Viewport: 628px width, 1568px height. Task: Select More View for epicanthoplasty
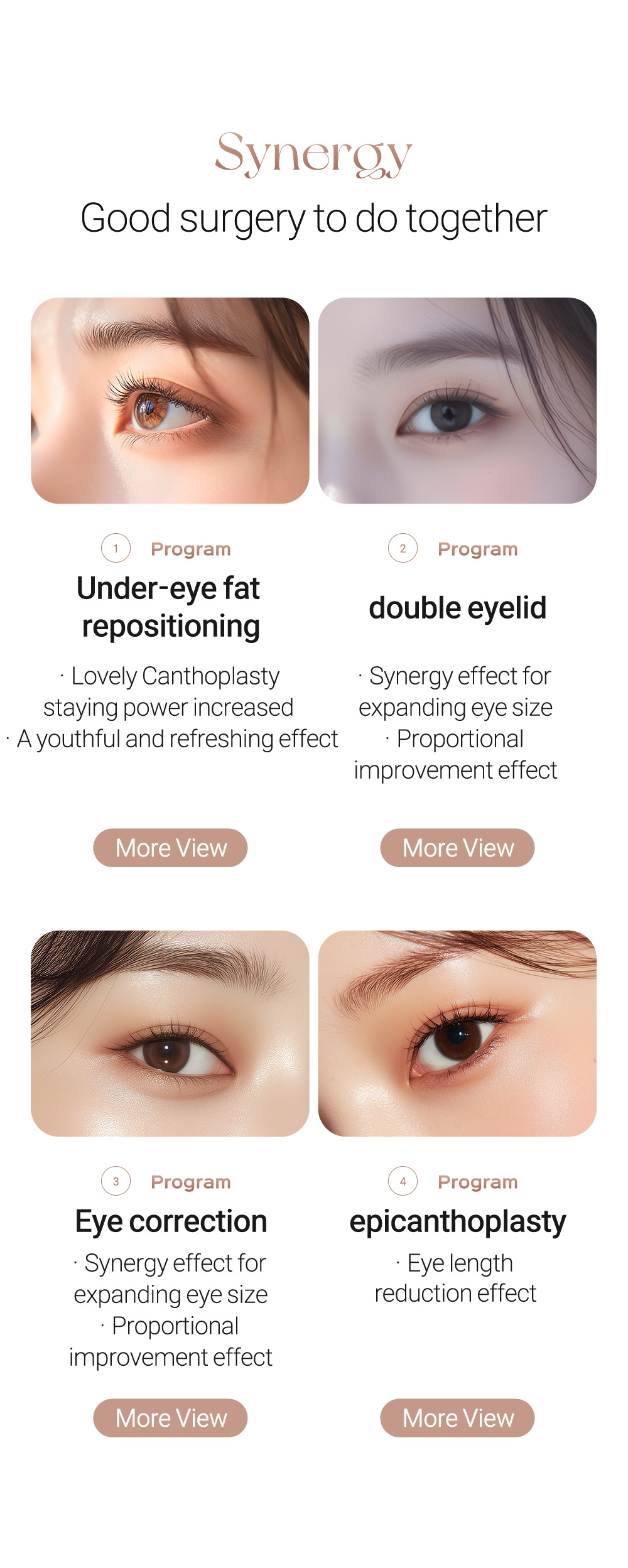(457, 1418)
